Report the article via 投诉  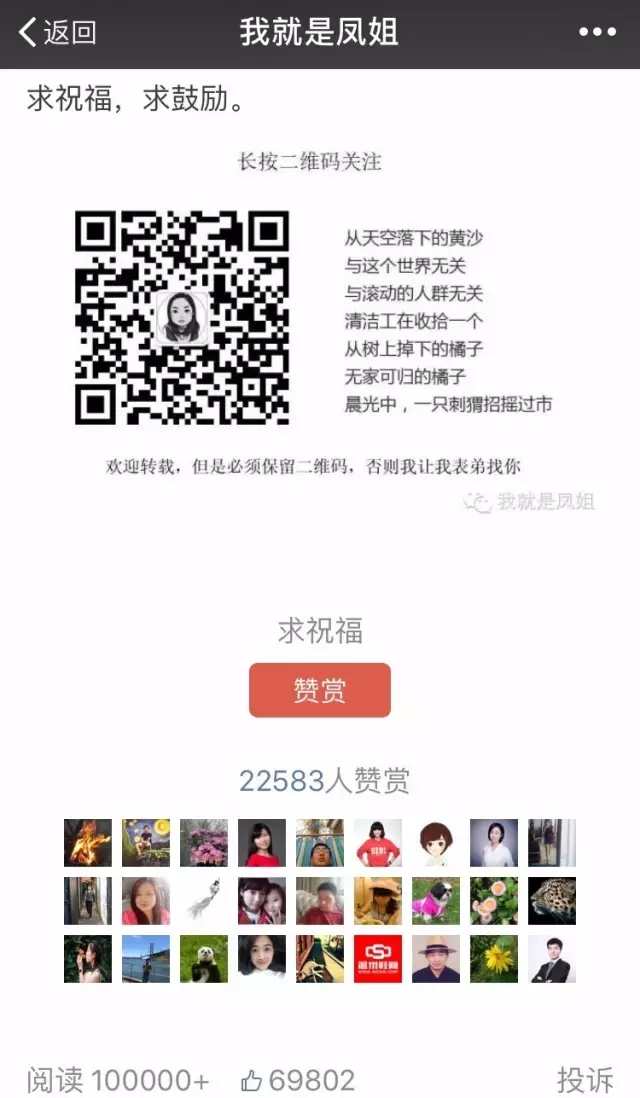pyautogui.click(x=585, y=1080)
